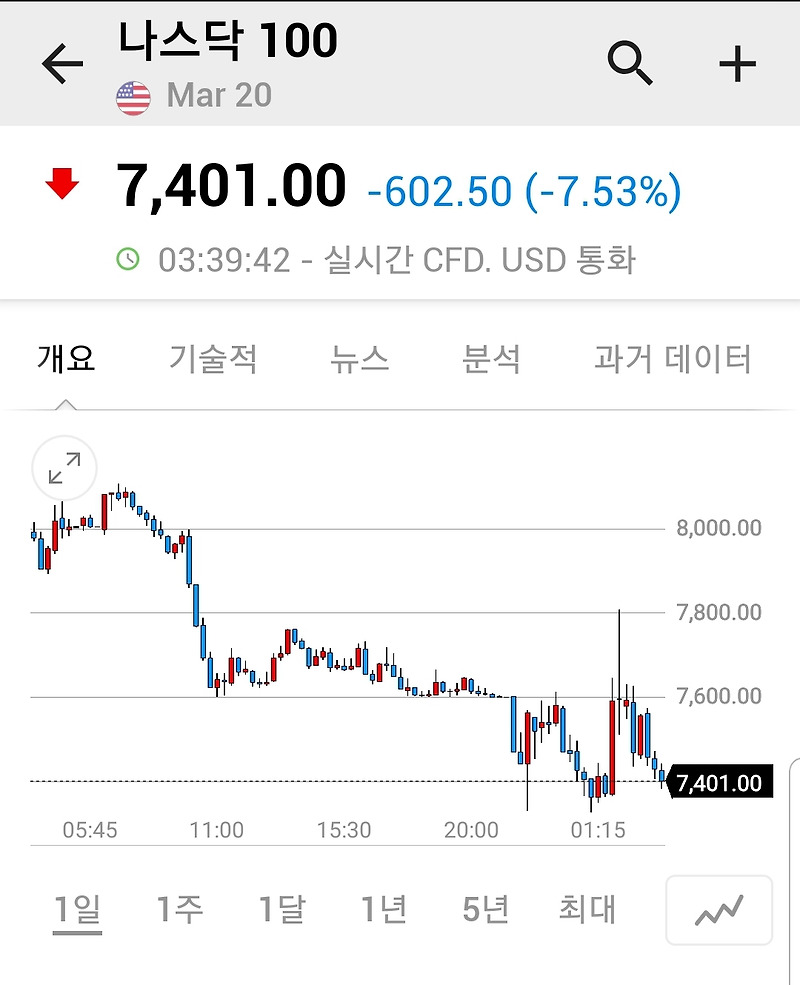Change the chart type with line icon
The width and height of the screenshot is (800, 985).
[x=719, y=910]
